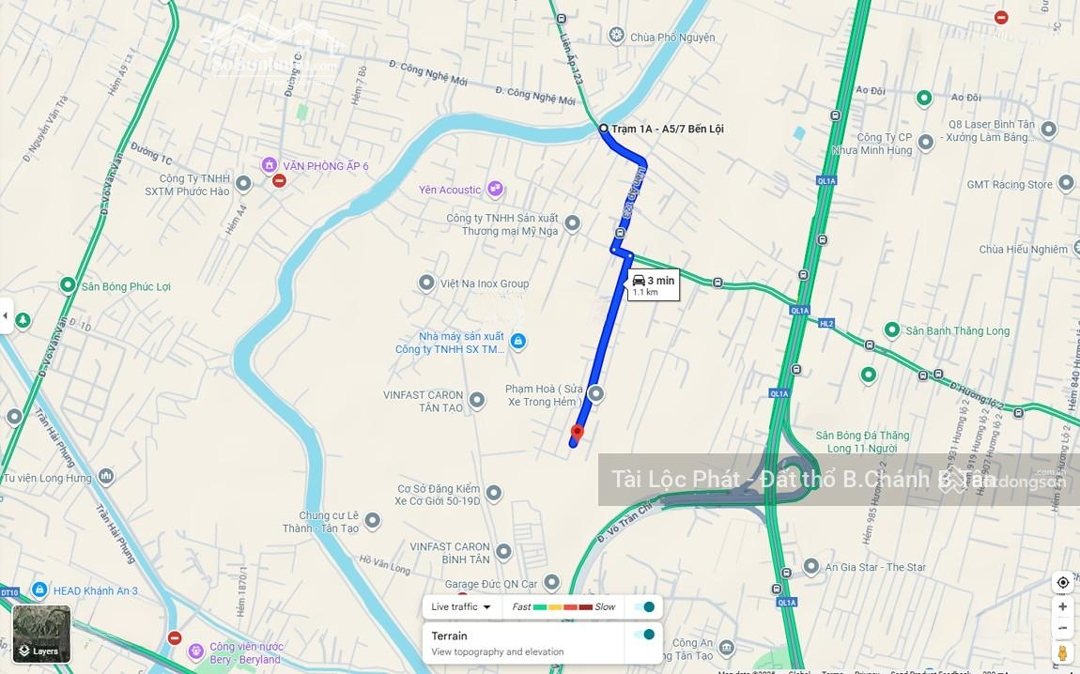
Task: Zoom out of the map
Action: (1062, 628)
